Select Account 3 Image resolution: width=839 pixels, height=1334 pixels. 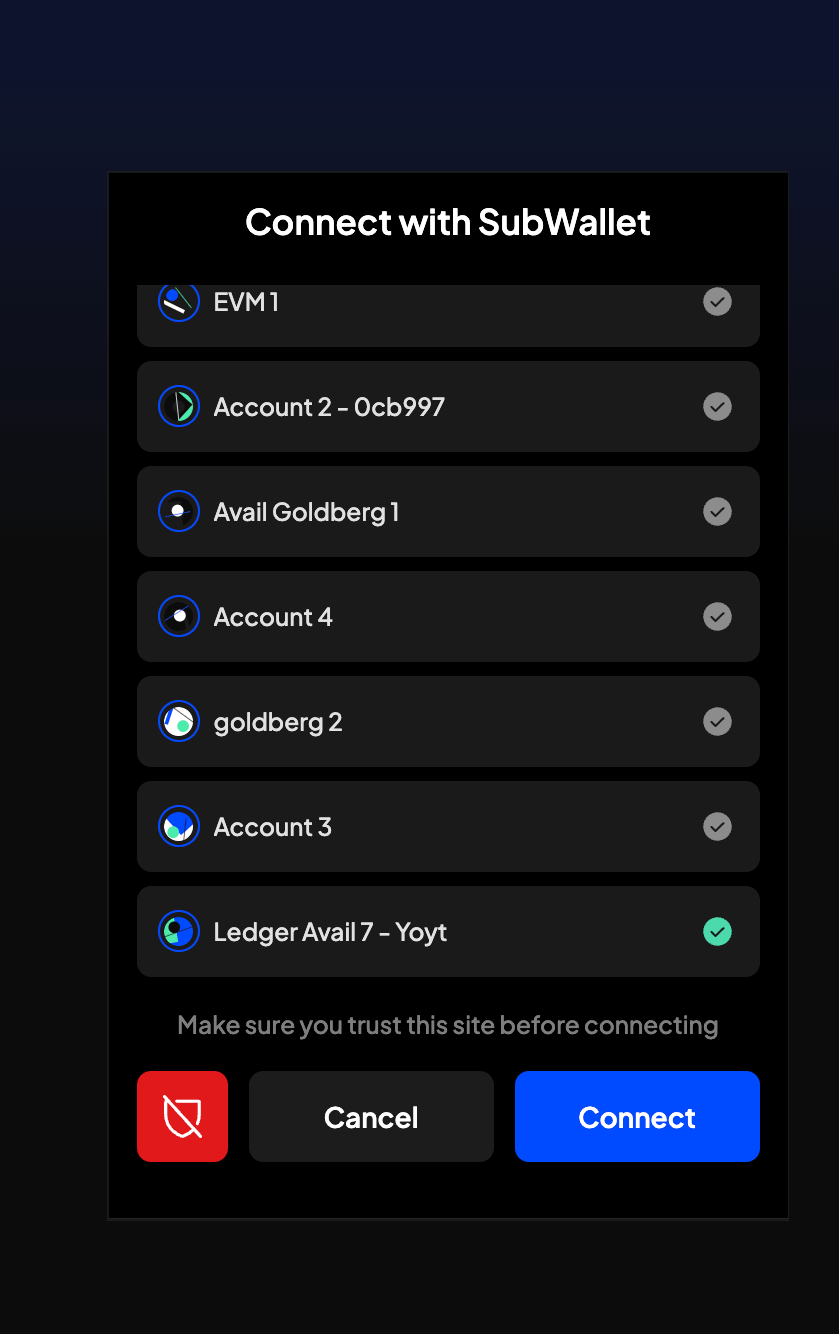pyautogui.click(x=447, y=827)
